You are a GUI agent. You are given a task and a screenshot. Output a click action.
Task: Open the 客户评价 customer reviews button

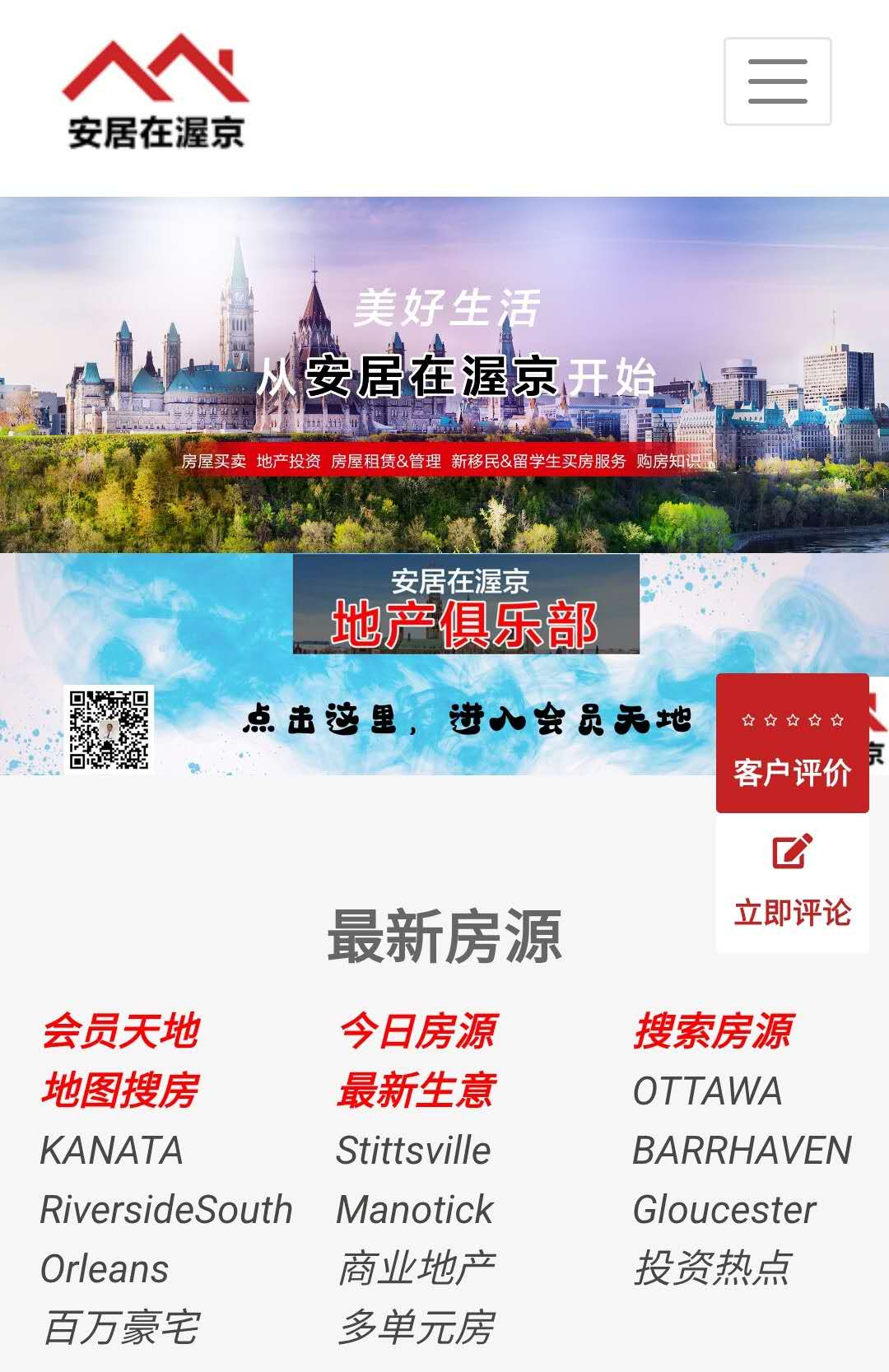(792, 745)
